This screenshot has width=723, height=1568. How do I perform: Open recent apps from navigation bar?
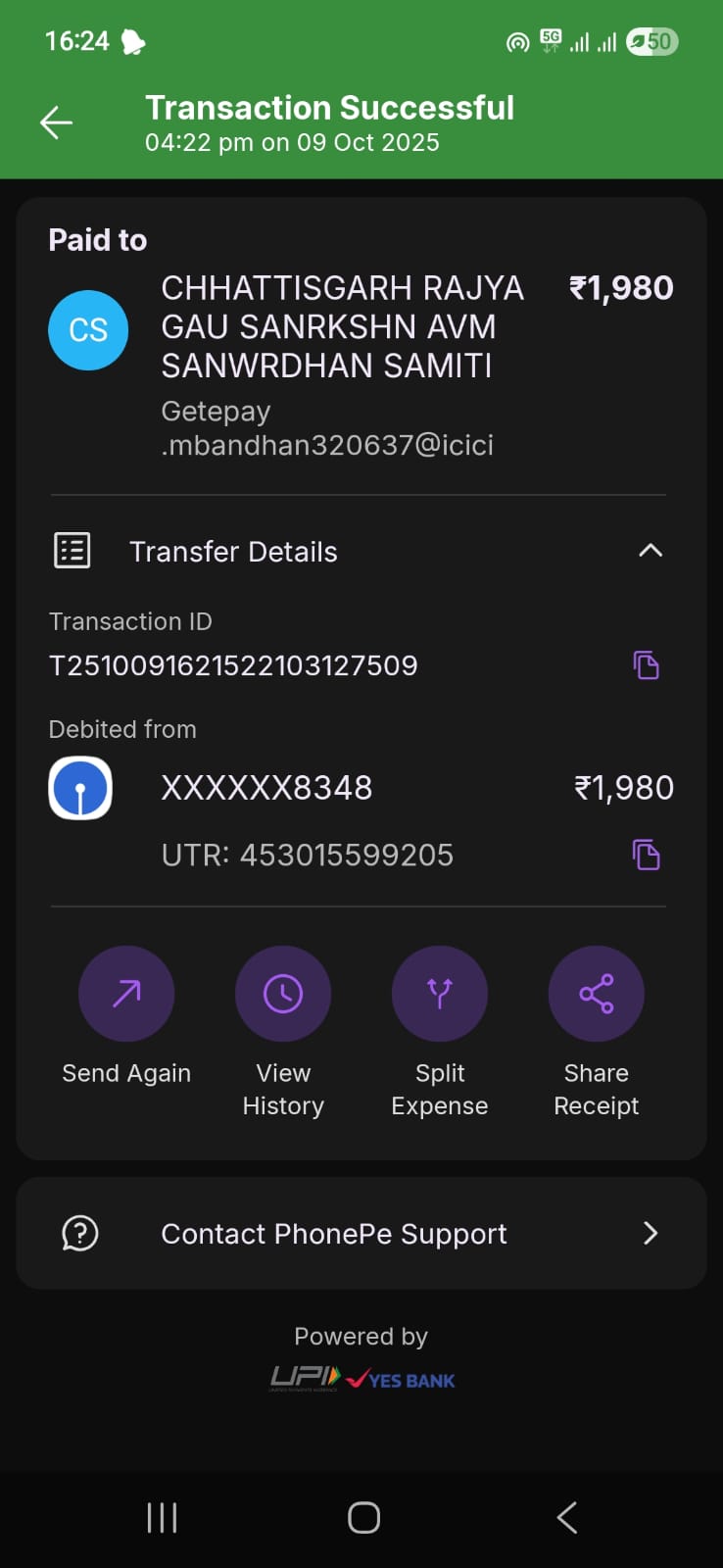[162, 1518]
